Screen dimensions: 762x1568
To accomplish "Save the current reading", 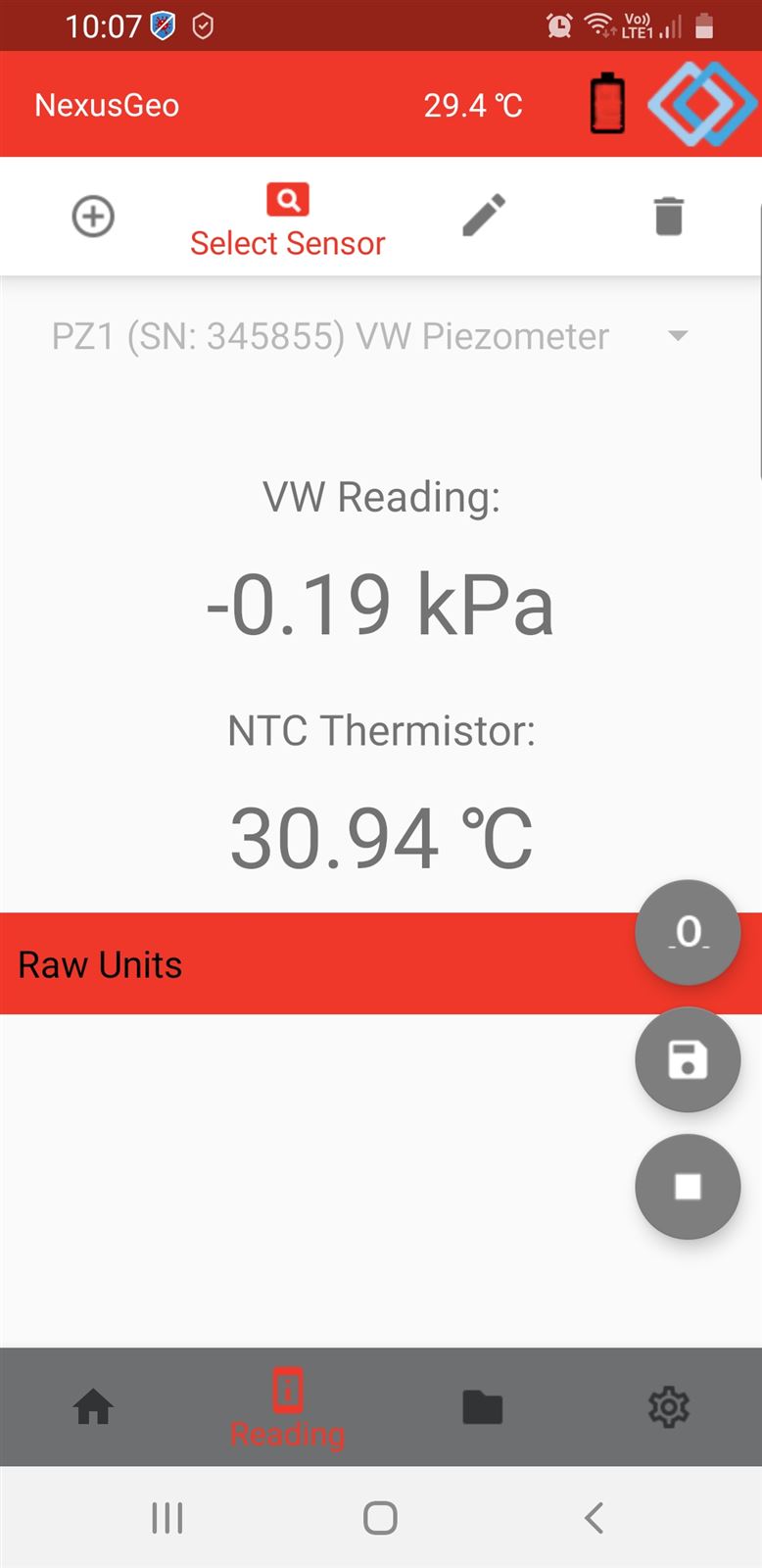I will pos(688,1059).
